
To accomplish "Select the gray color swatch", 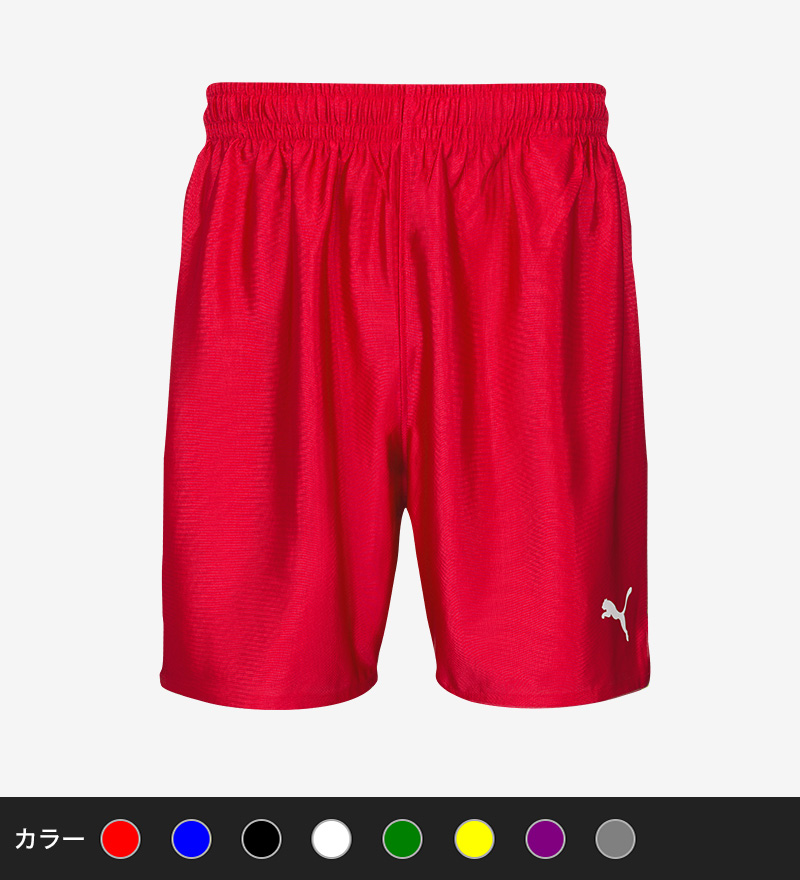I will (615, 839).
